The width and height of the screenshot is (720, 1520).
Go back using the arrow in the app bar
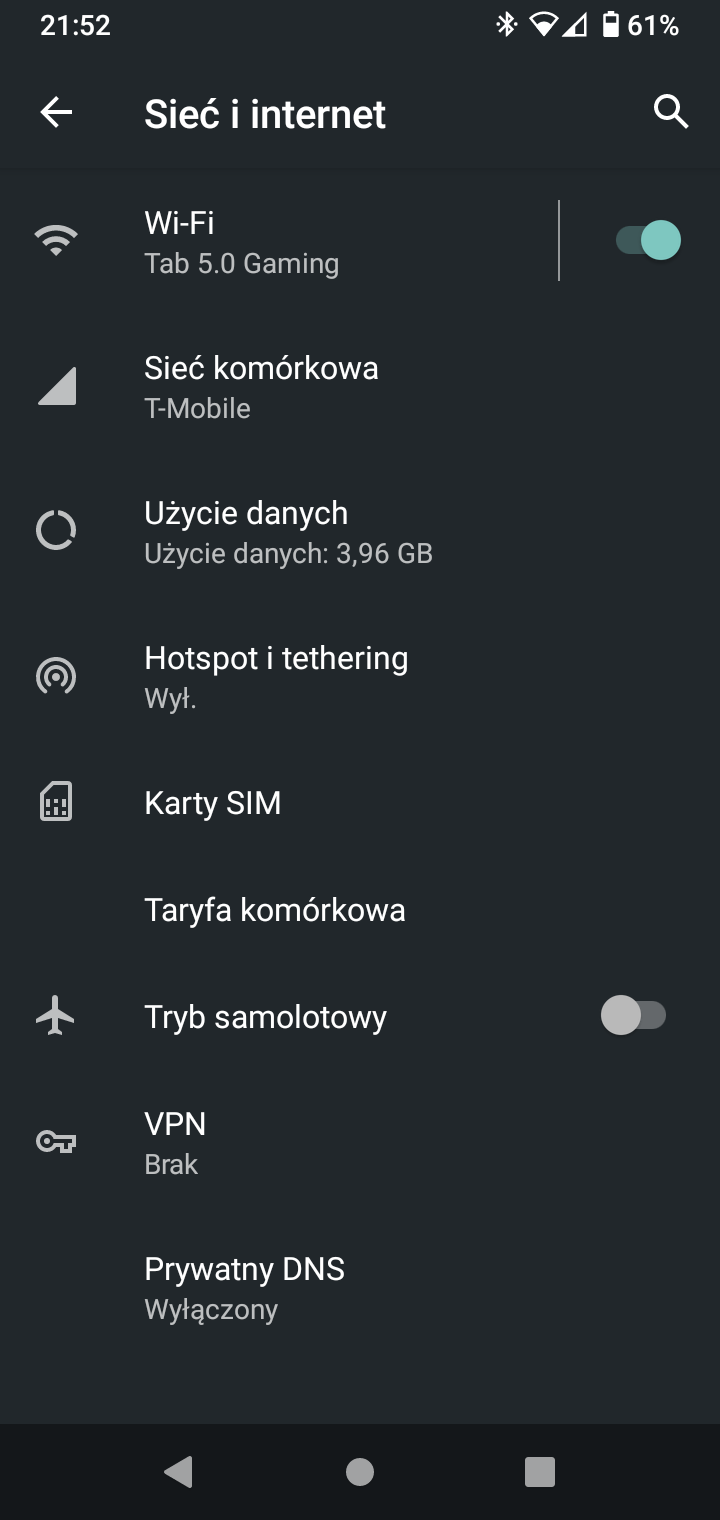(56, 113)
